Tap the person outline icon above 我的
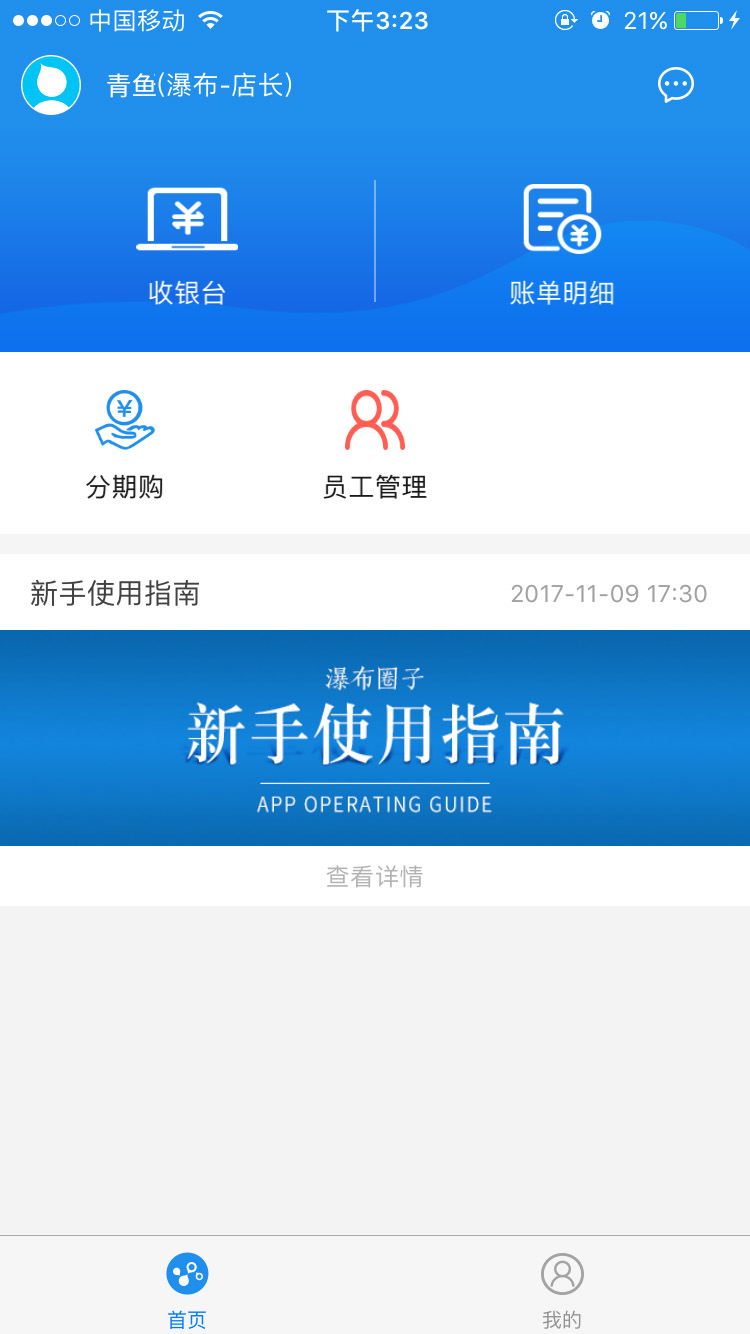Screen dimensions: 750x1334 561,1272
